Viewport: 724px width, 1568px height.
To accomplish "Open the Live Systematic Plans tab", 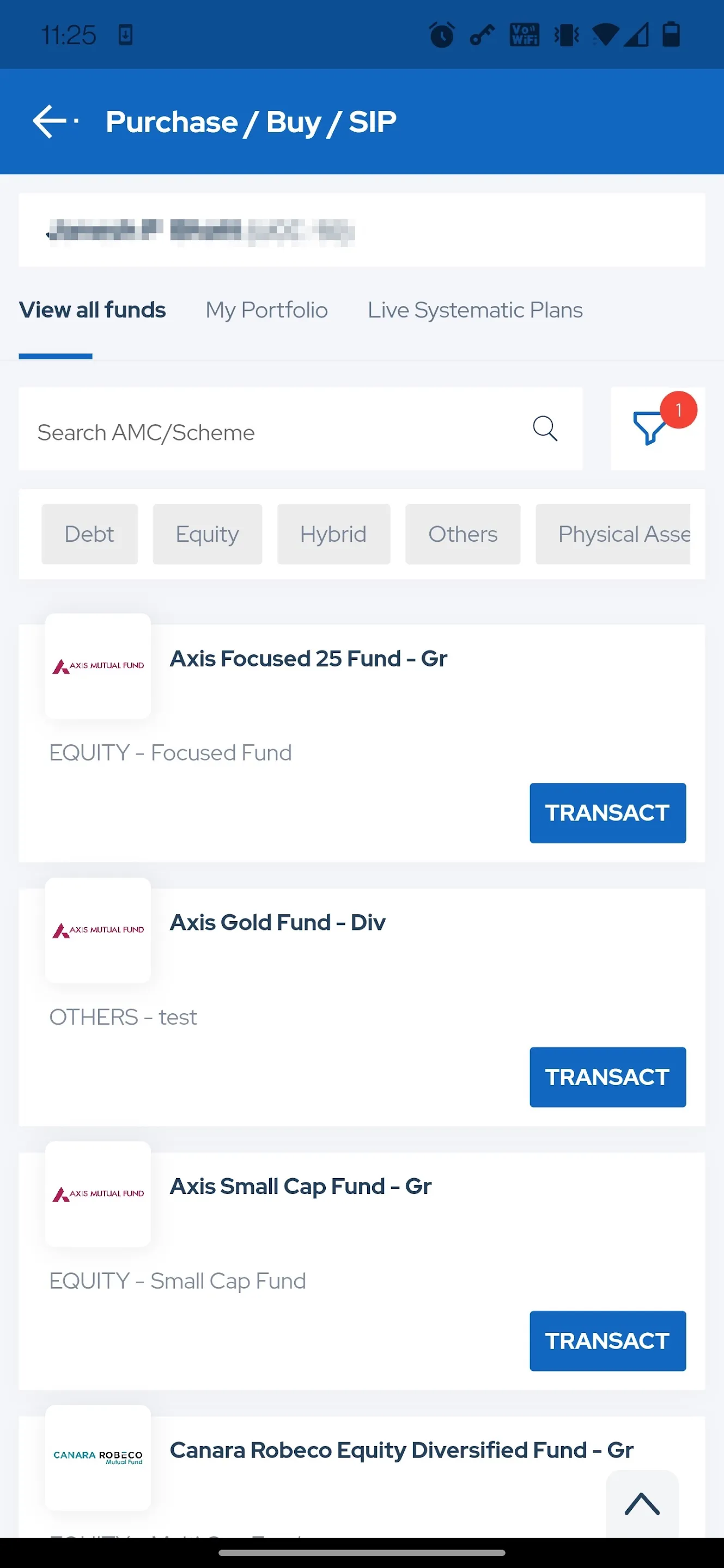I will pos(475,310).
